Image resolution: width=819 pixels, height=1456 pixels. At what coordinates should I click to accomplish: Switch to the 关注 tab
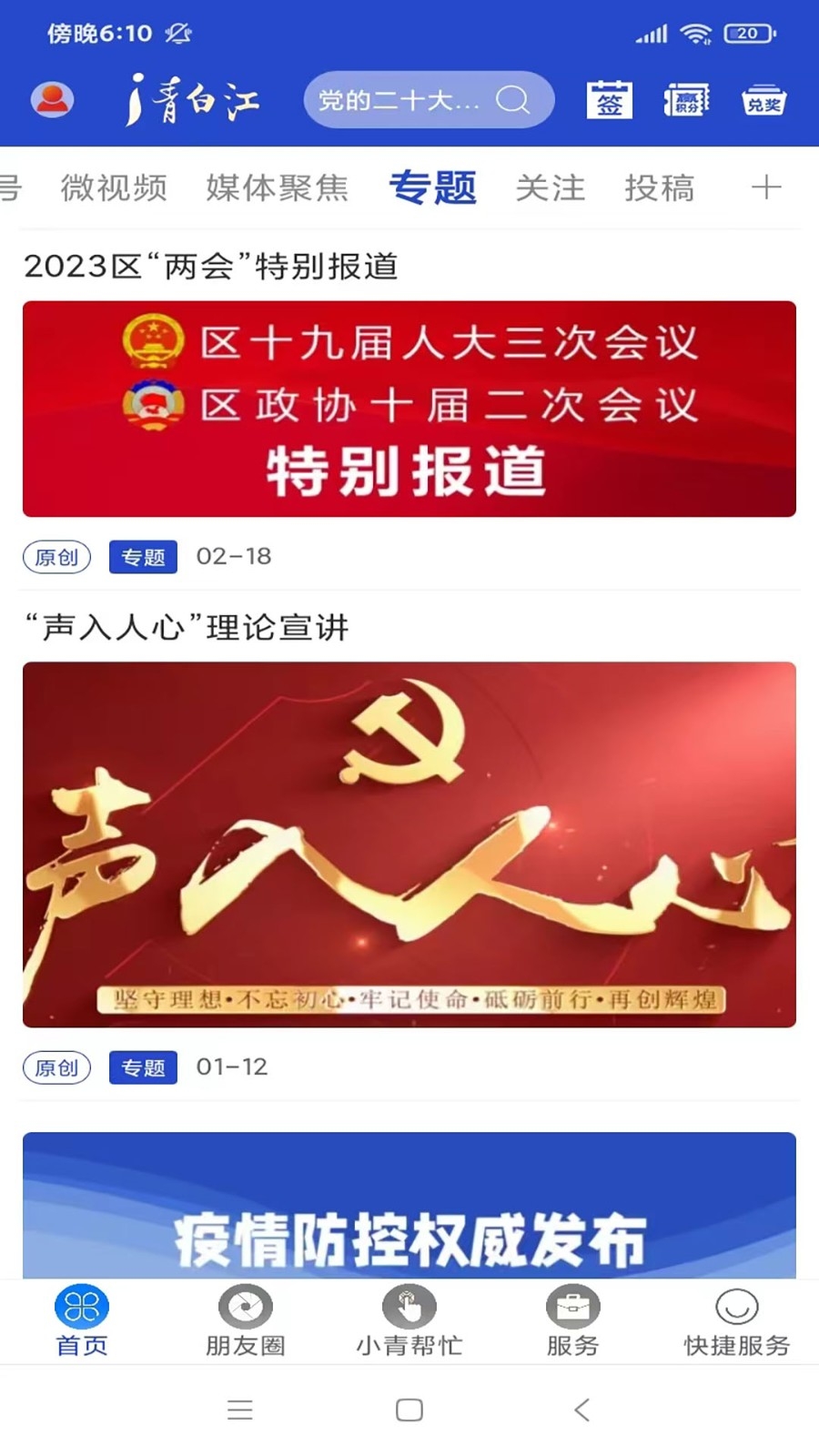tap(550, 187)
